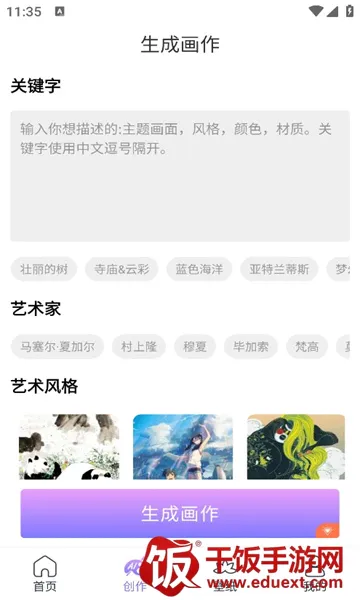Viewport: 360px width, 600px height.
Task: Go to the 首页 home tab
Action: (45, 573)
